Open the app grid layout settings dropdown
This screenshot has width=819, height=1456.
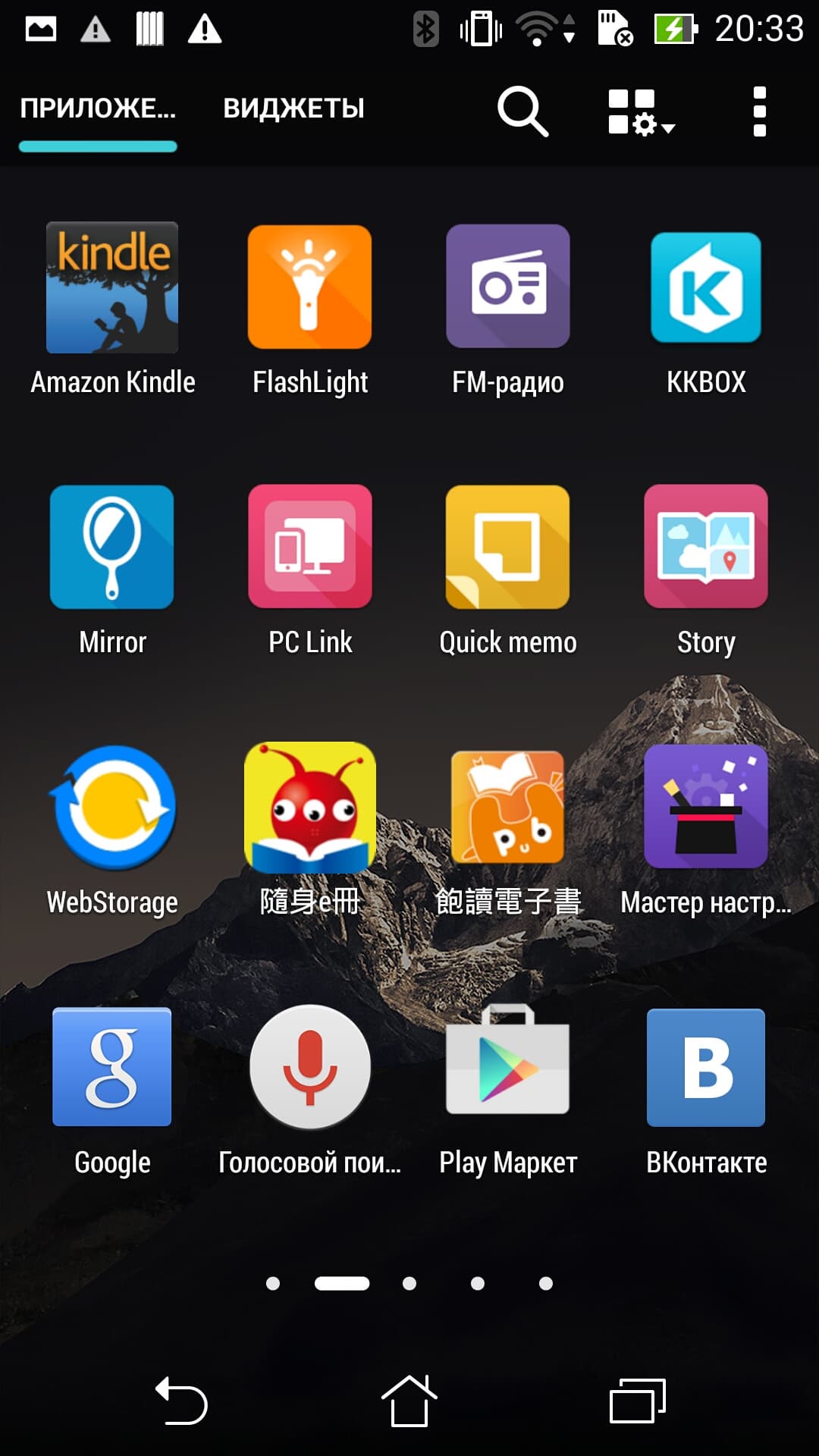point(639,112)
